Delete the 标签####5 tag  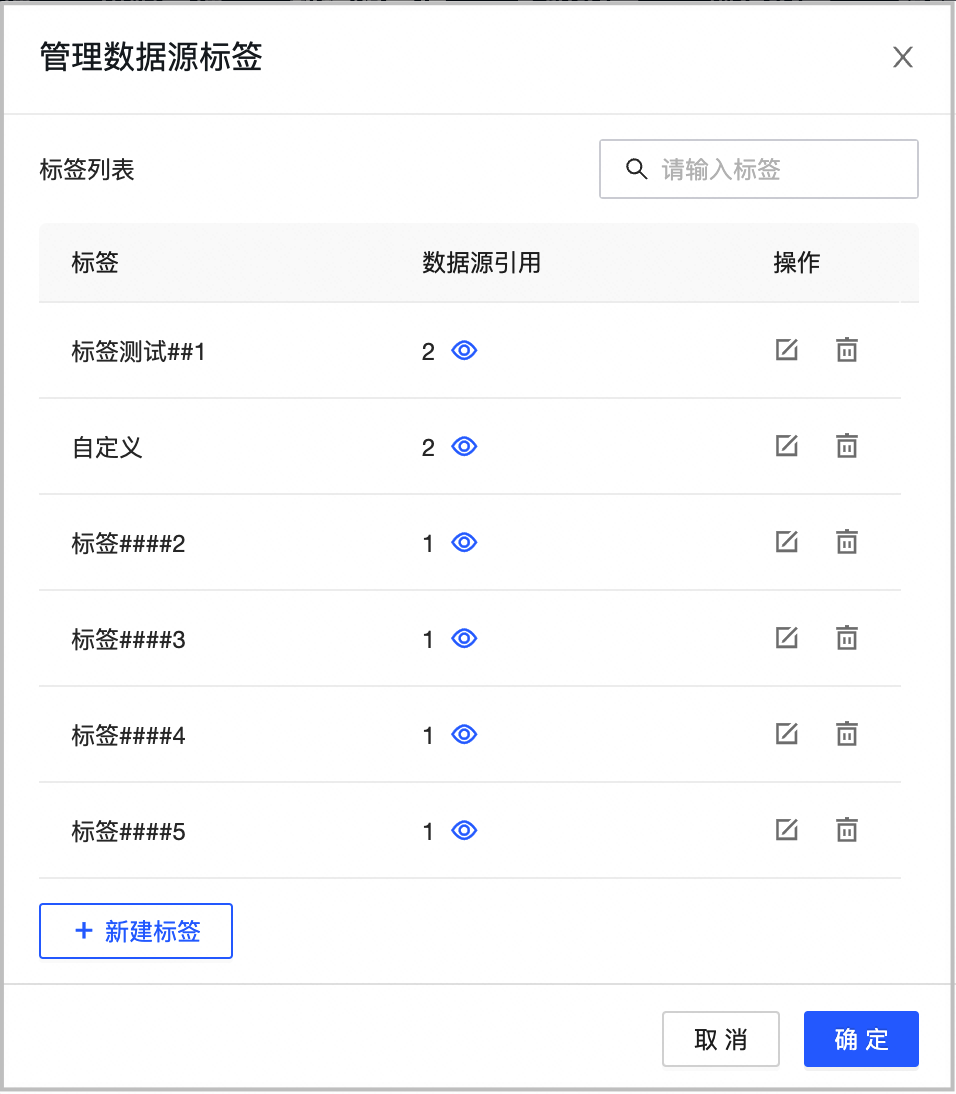pos(847,830)
